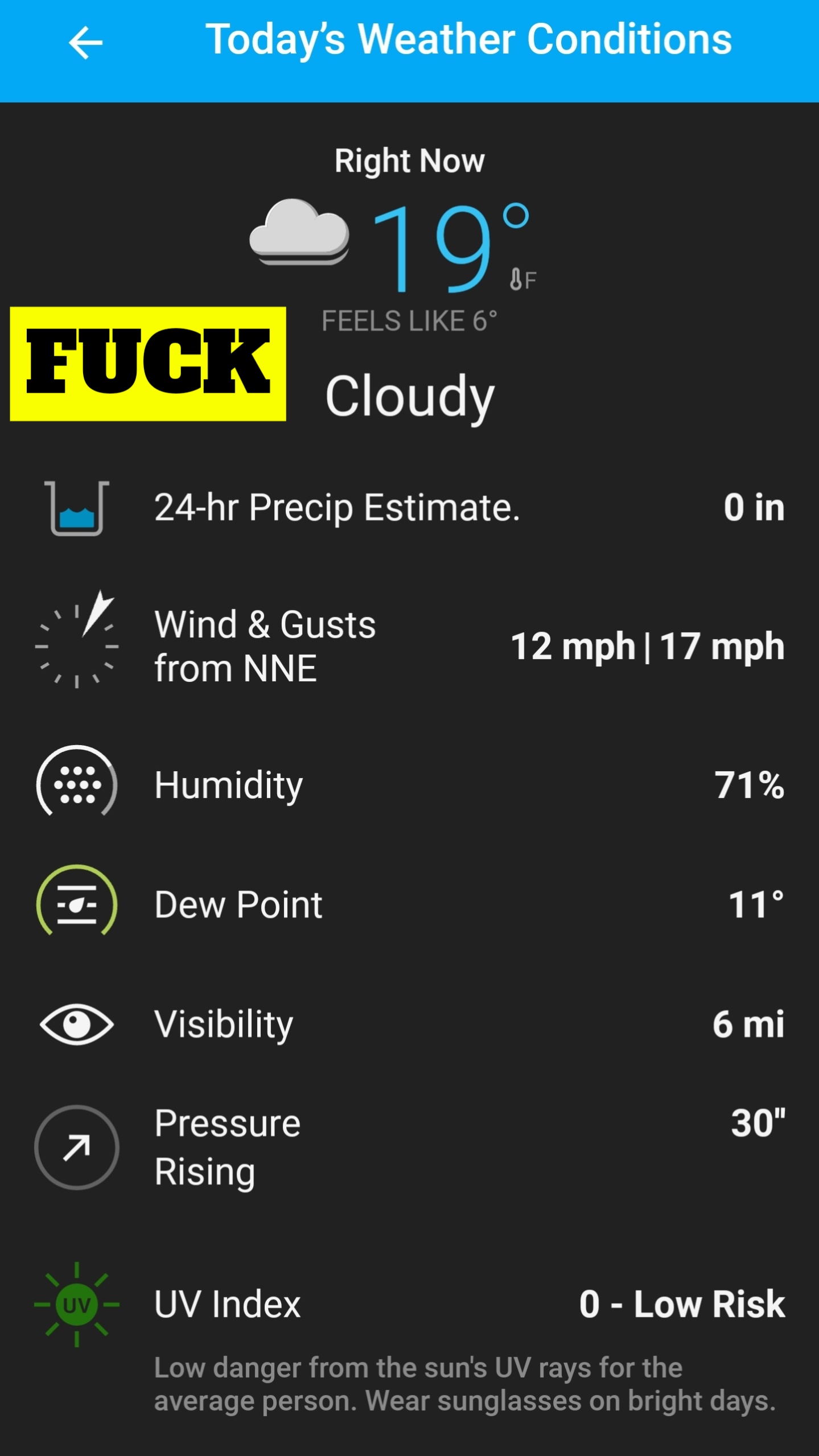Go back using the header arrow
819x1456 pixels.
coord(85,43)
